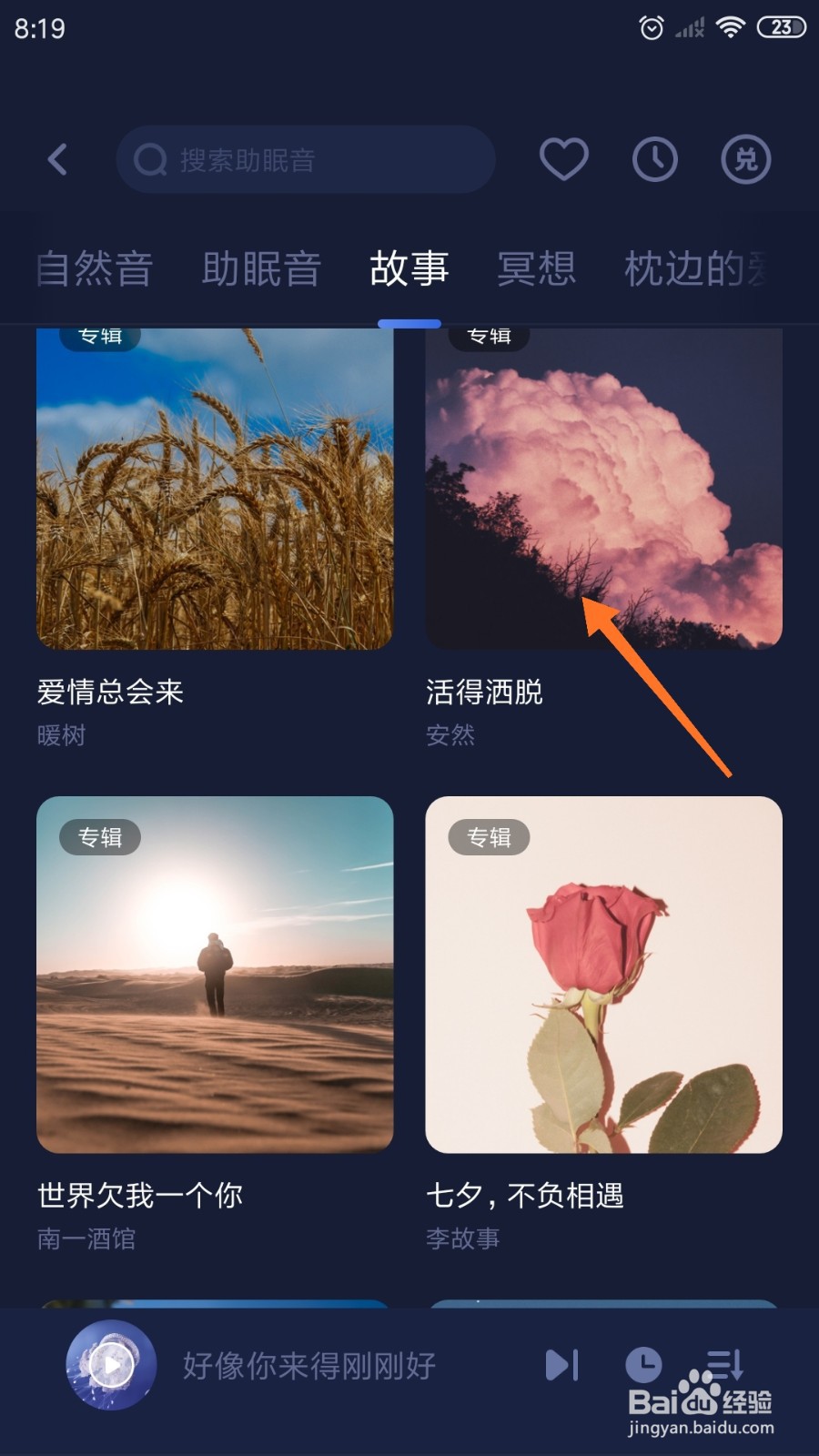Screen dimensions: 819x1456
Task: Tap the timer icon in the player bar
Action: click(644, 1365)
